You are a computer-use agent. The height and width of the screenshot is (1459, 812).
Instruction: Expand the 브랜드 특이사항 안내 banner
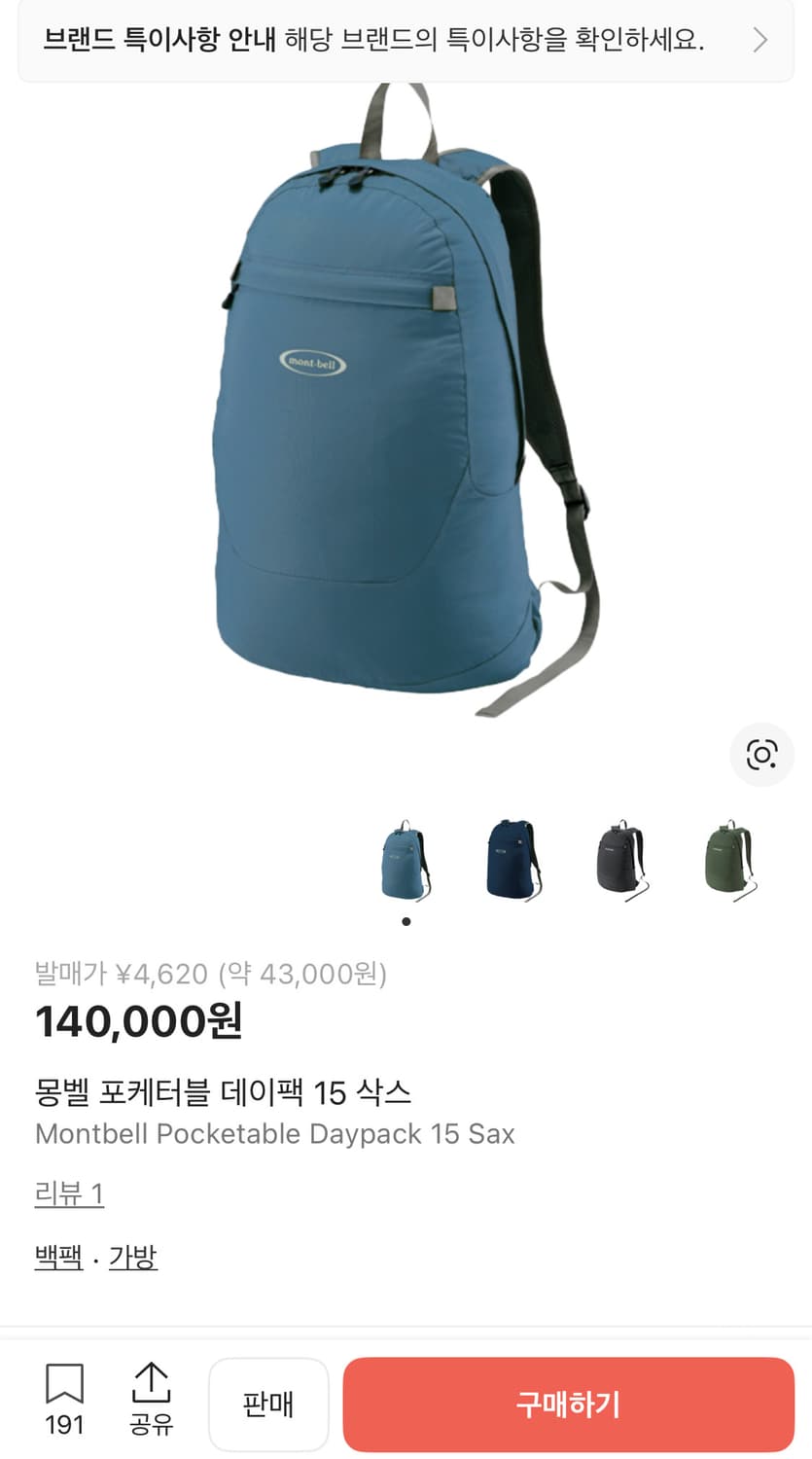tap(406, 39)
